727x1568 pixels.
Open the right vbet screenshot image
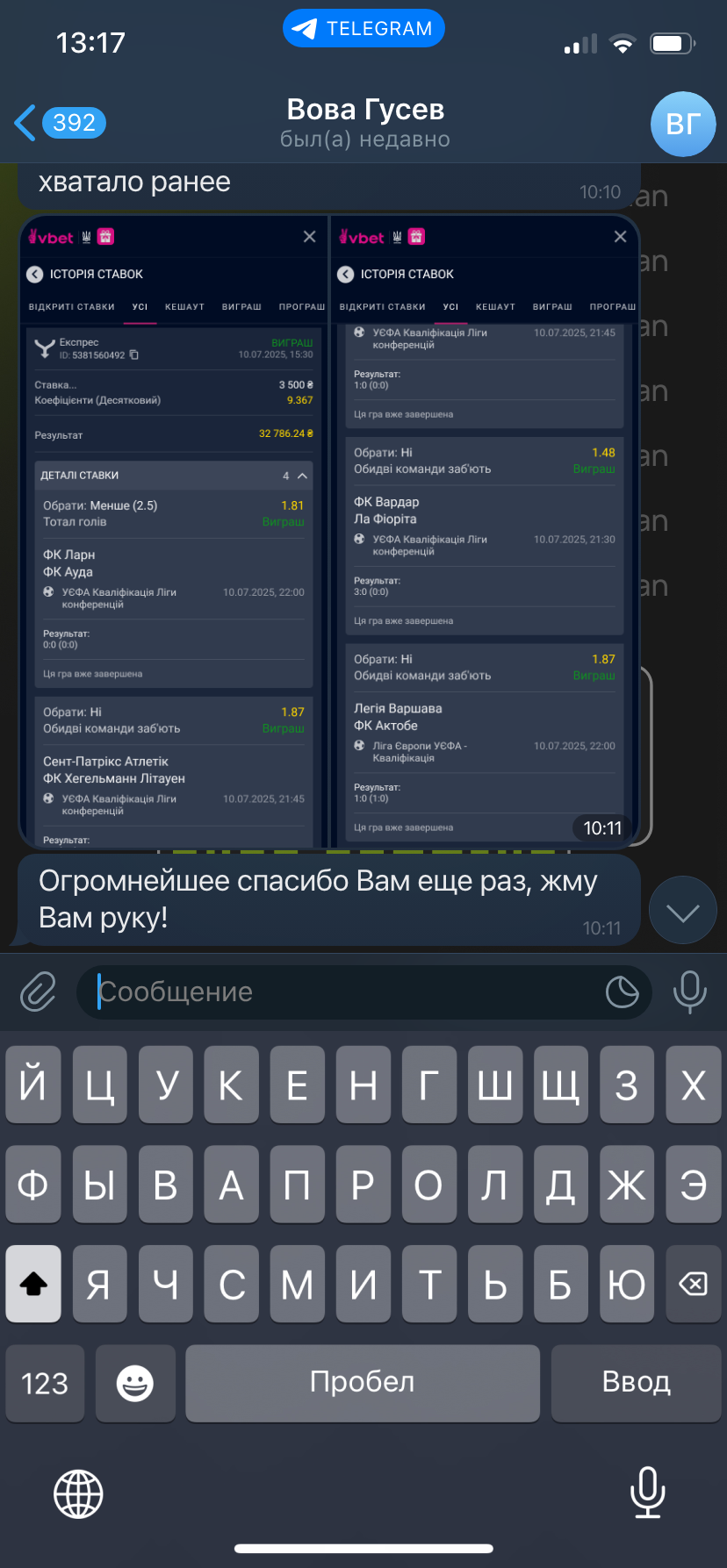click(x=484, y=532)
